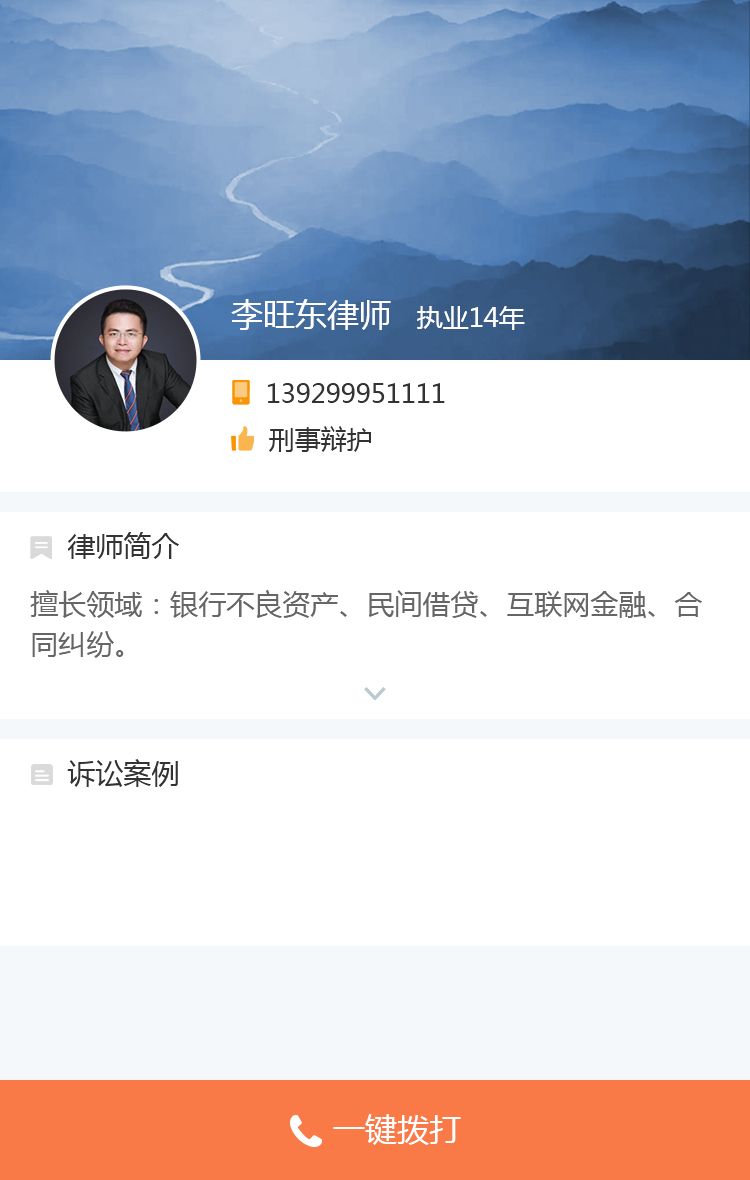750x1180 pixels.
Task: Open the lawyer's profile photo
Action: click(126, 361)
